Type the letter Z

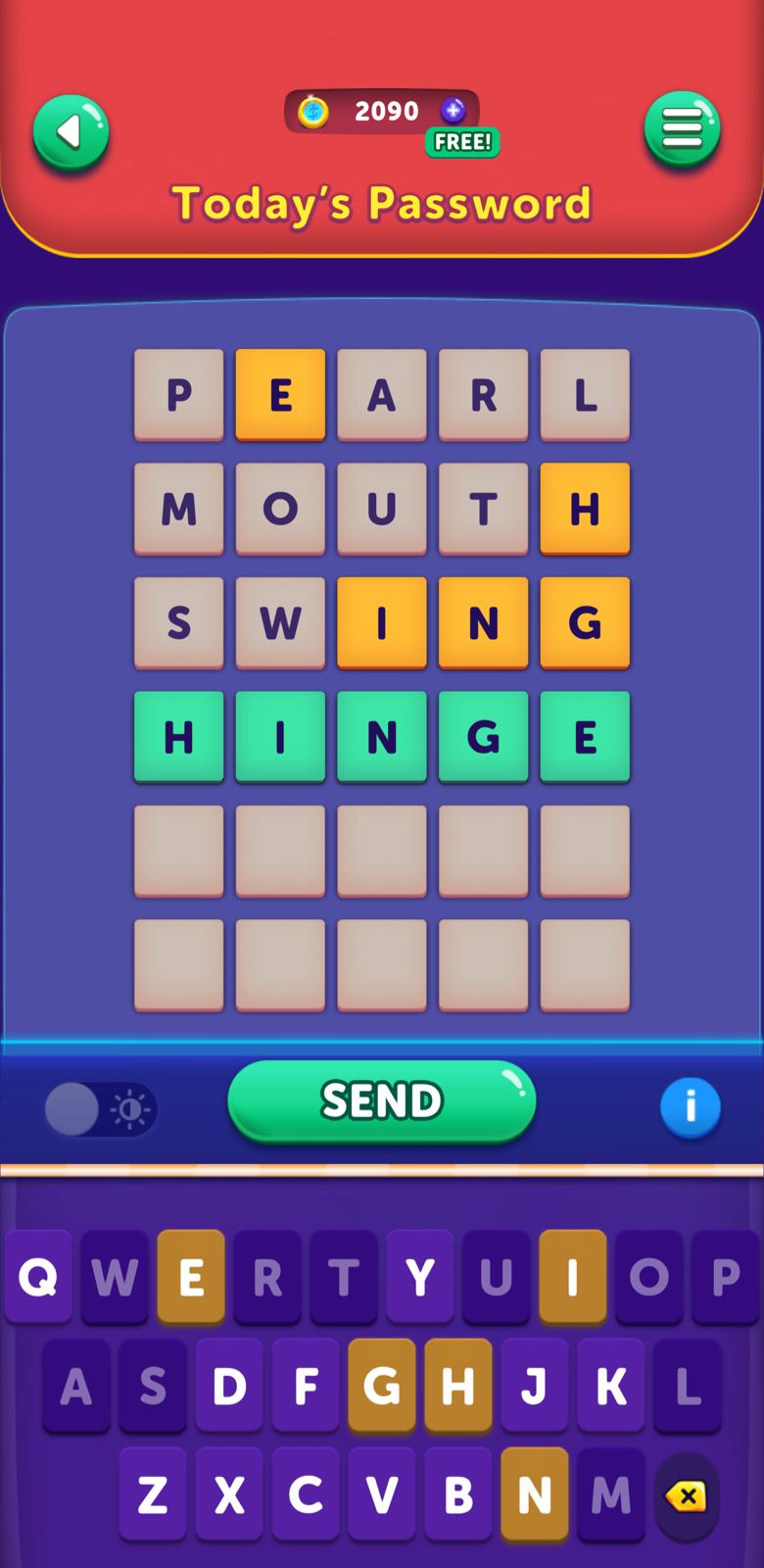153,1494
